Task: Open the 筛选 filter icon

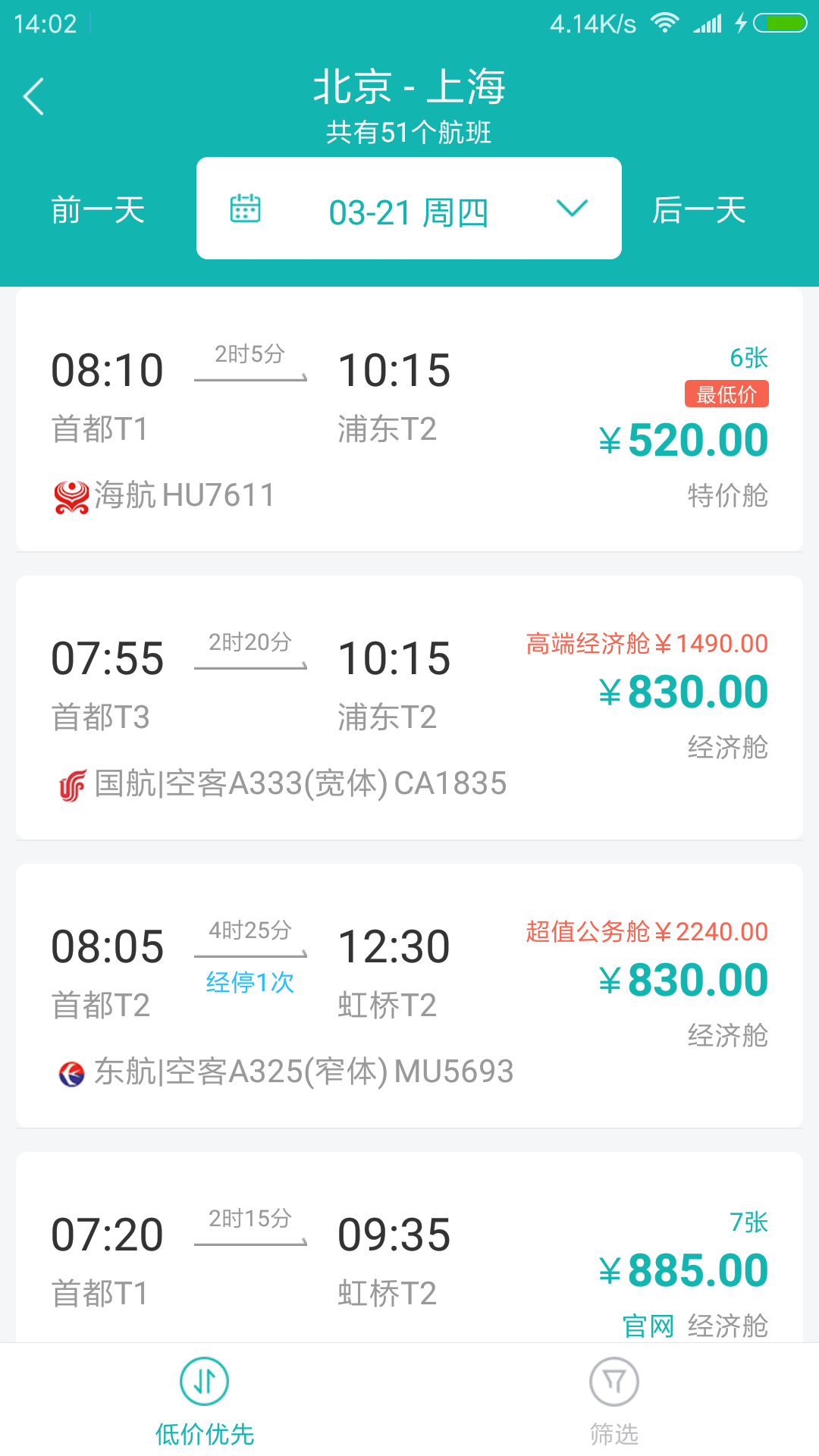Action: click(x=614, y=1382)
